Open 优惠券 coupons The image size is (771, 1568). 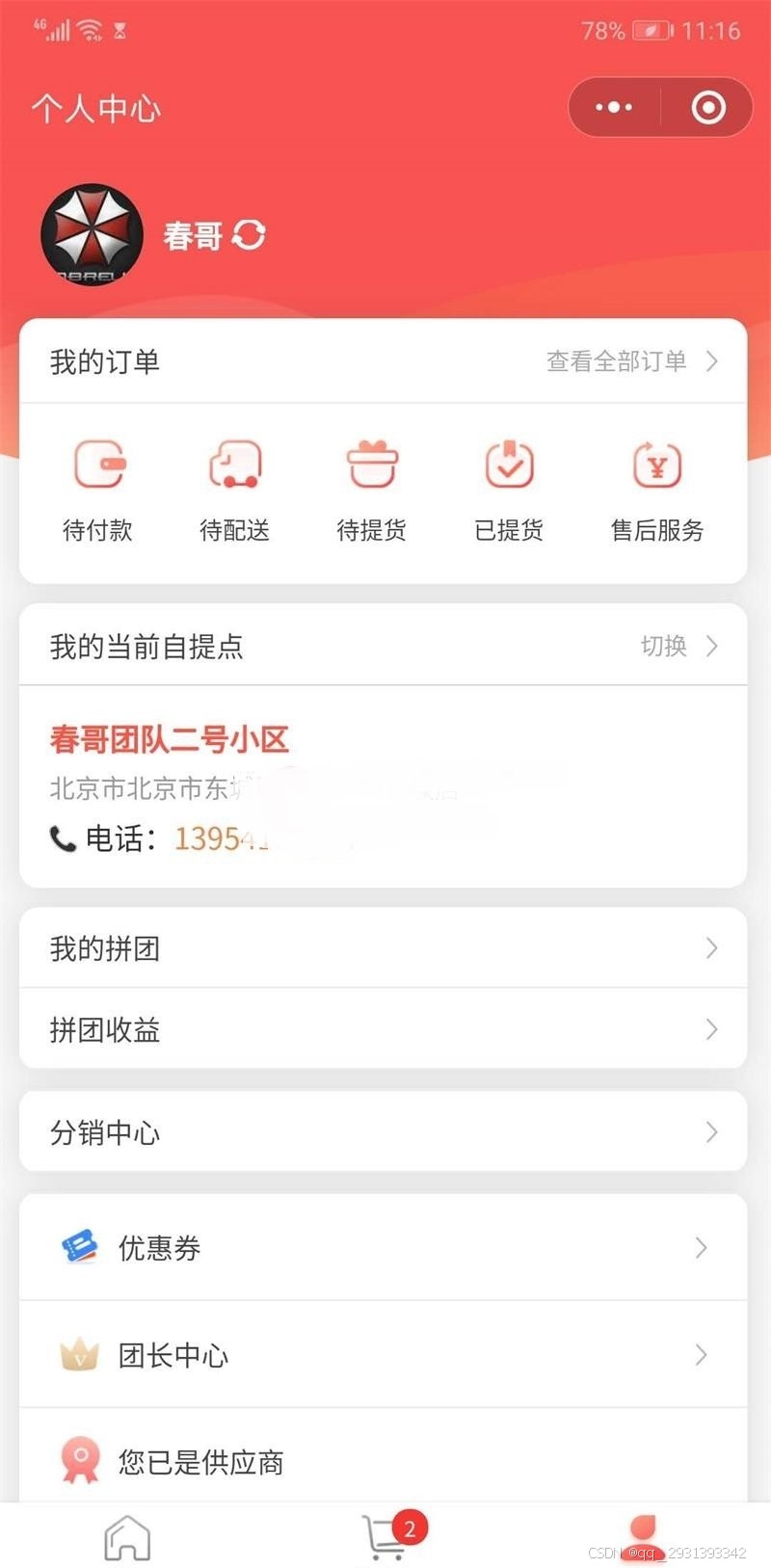pos(383,1248)
